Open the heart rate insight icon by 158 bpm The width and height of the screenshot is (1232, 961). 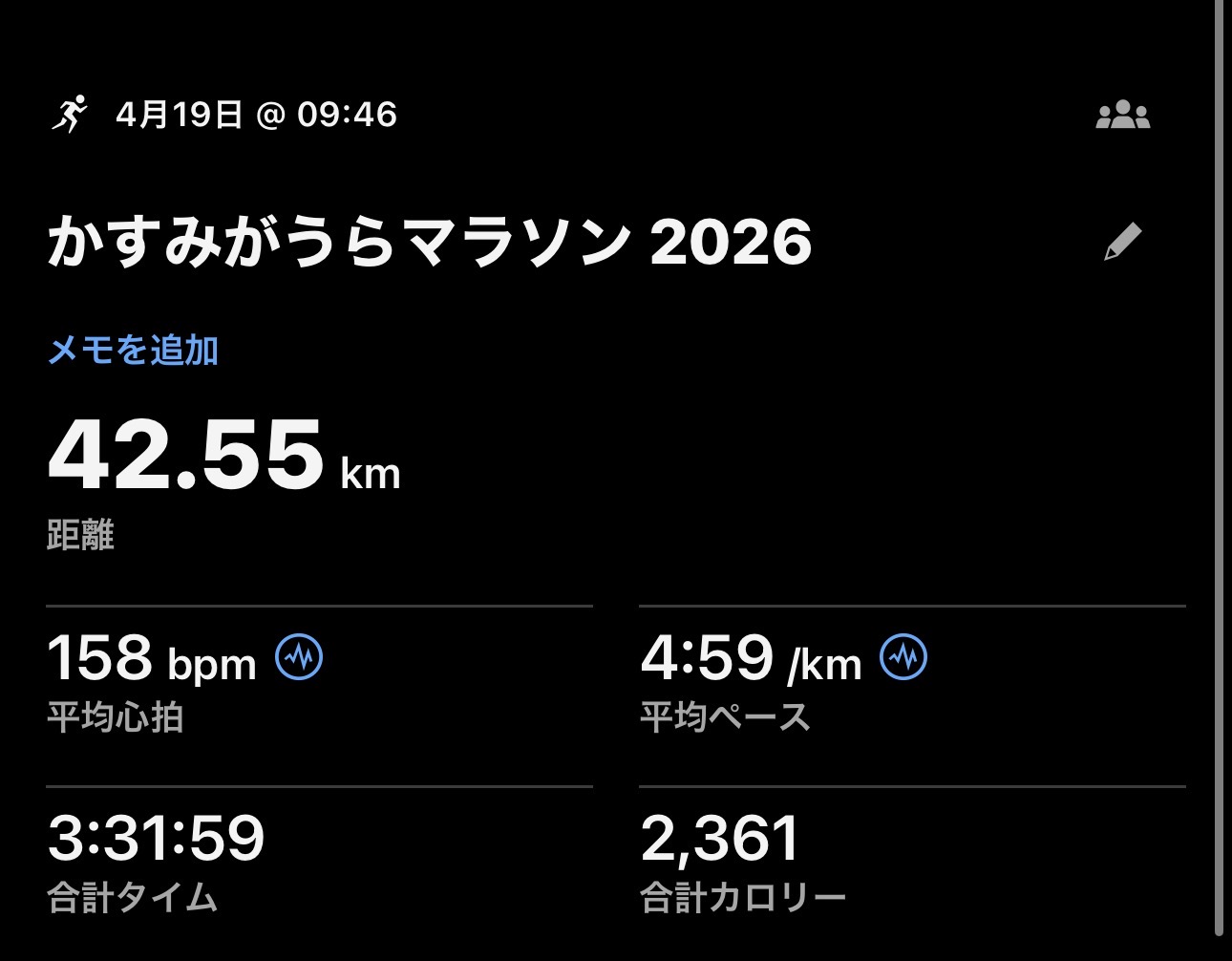coord(299,657)
